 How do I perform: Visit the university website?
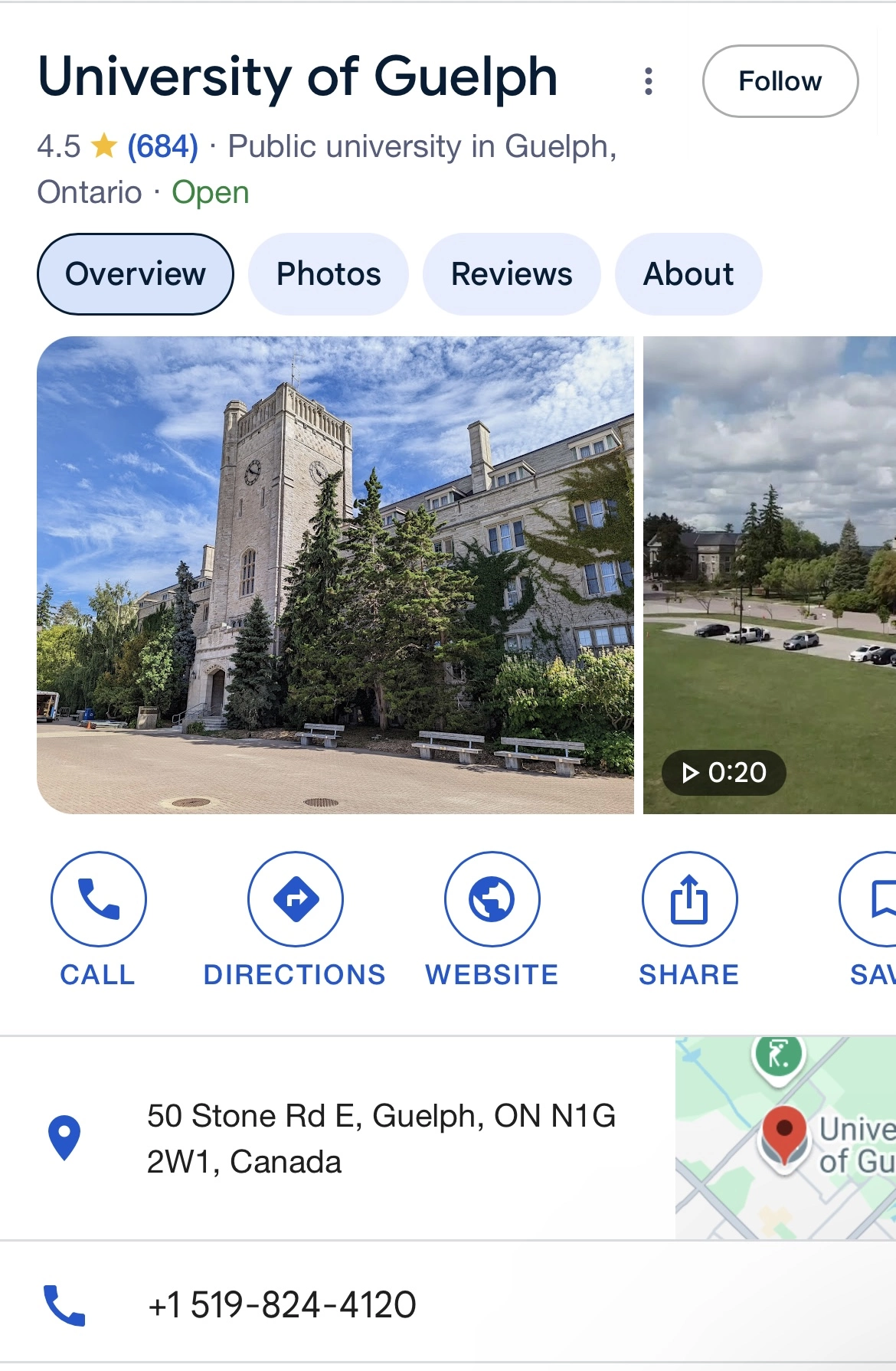tap(492, 919)
